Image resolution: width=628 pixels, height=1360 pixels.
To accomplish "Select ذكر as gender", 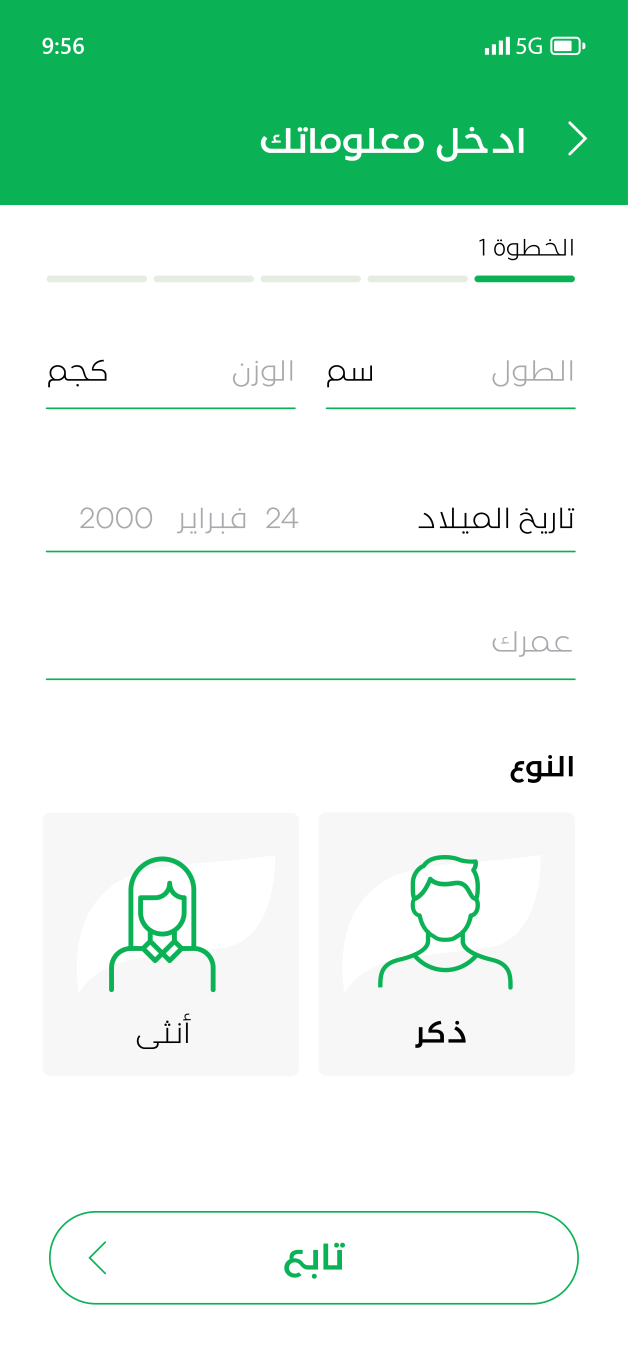I will pos(446,944).
